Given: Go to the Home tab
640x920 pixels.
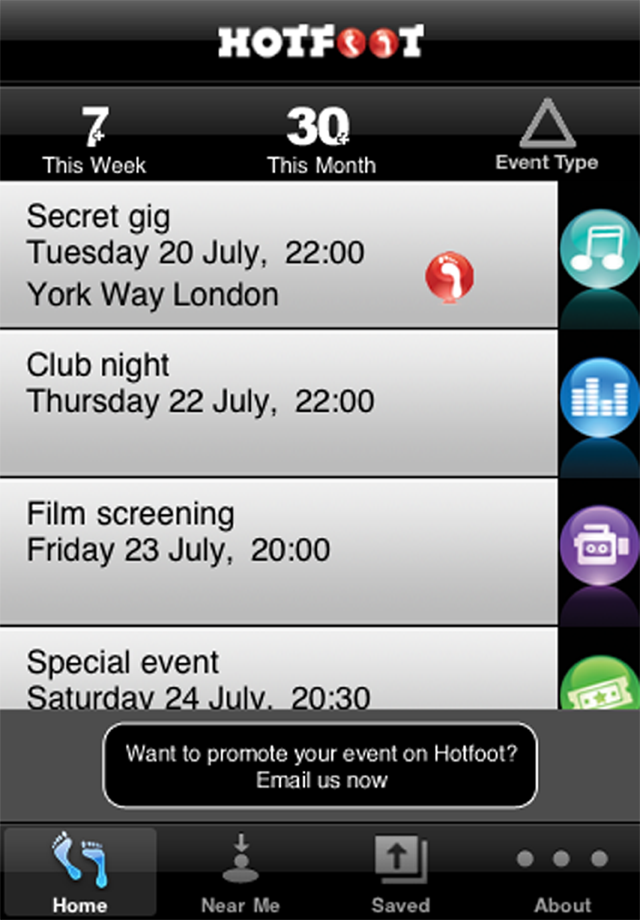Looking at the screenshot, I should (80, 870).
